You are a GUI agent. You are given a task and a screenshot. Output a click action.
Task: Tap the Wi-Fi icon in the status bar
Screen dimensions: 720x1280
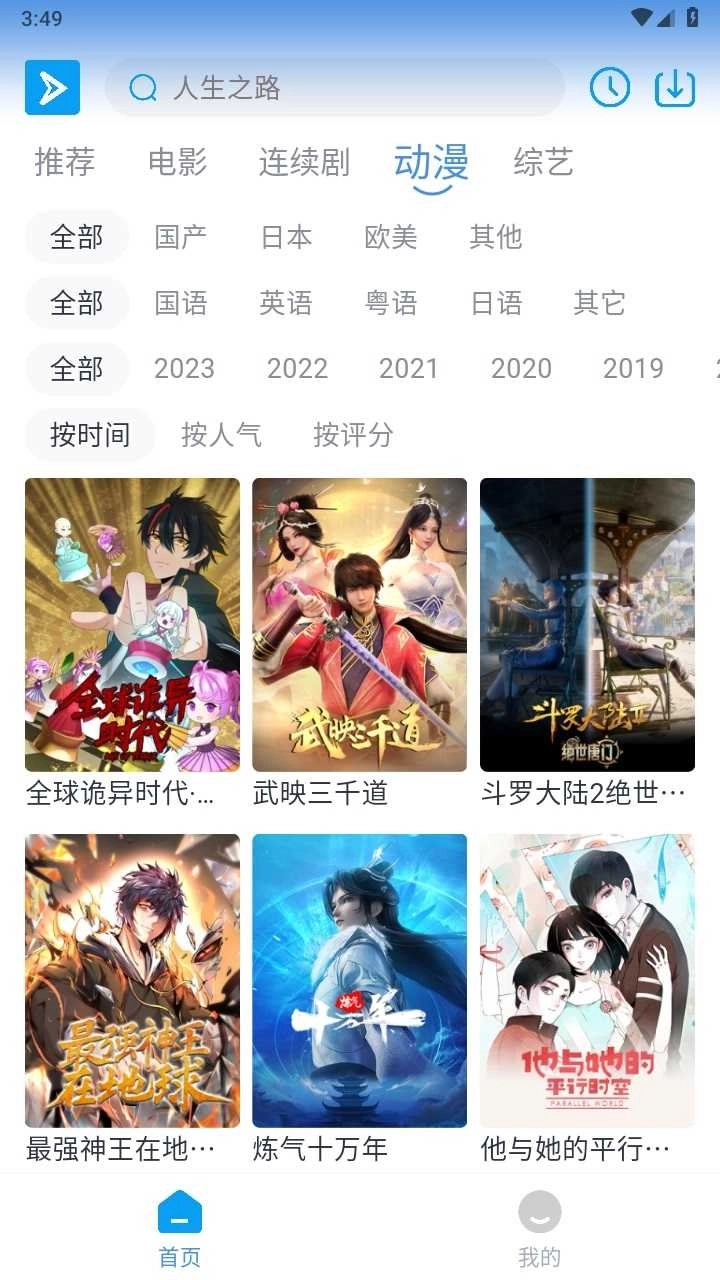(x=642, y=16)
